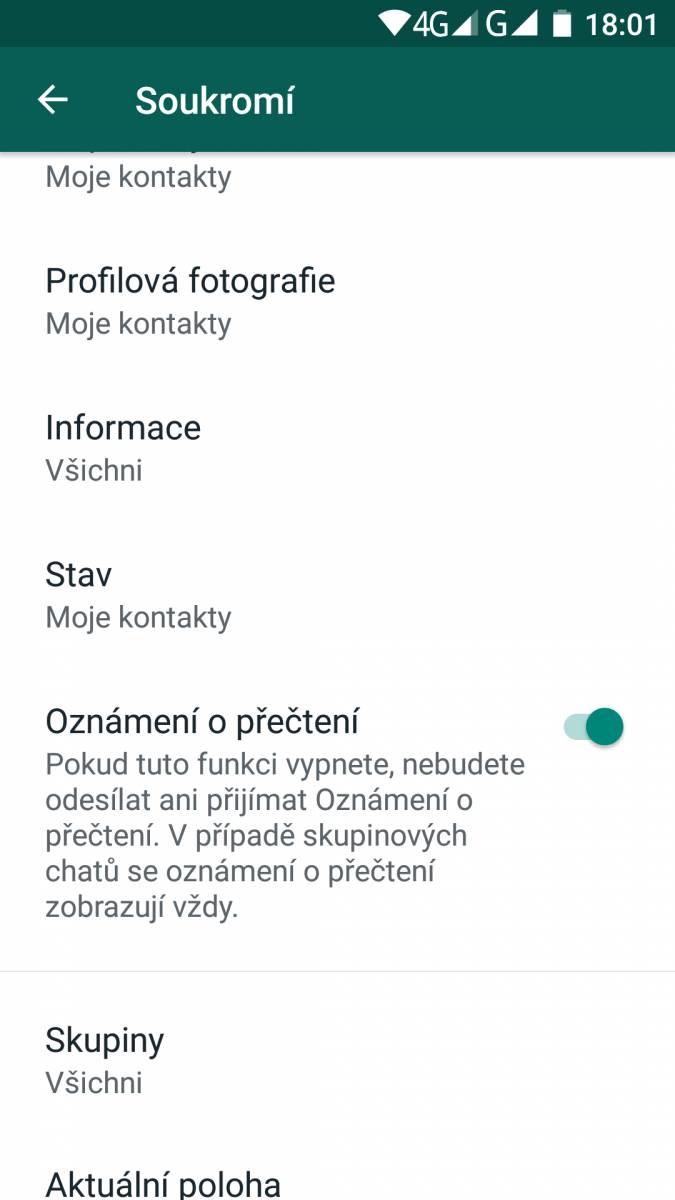The width and height of the screenshot is (675, 1200).
Task: Open the Skupiny setting
Action: 337,1060
